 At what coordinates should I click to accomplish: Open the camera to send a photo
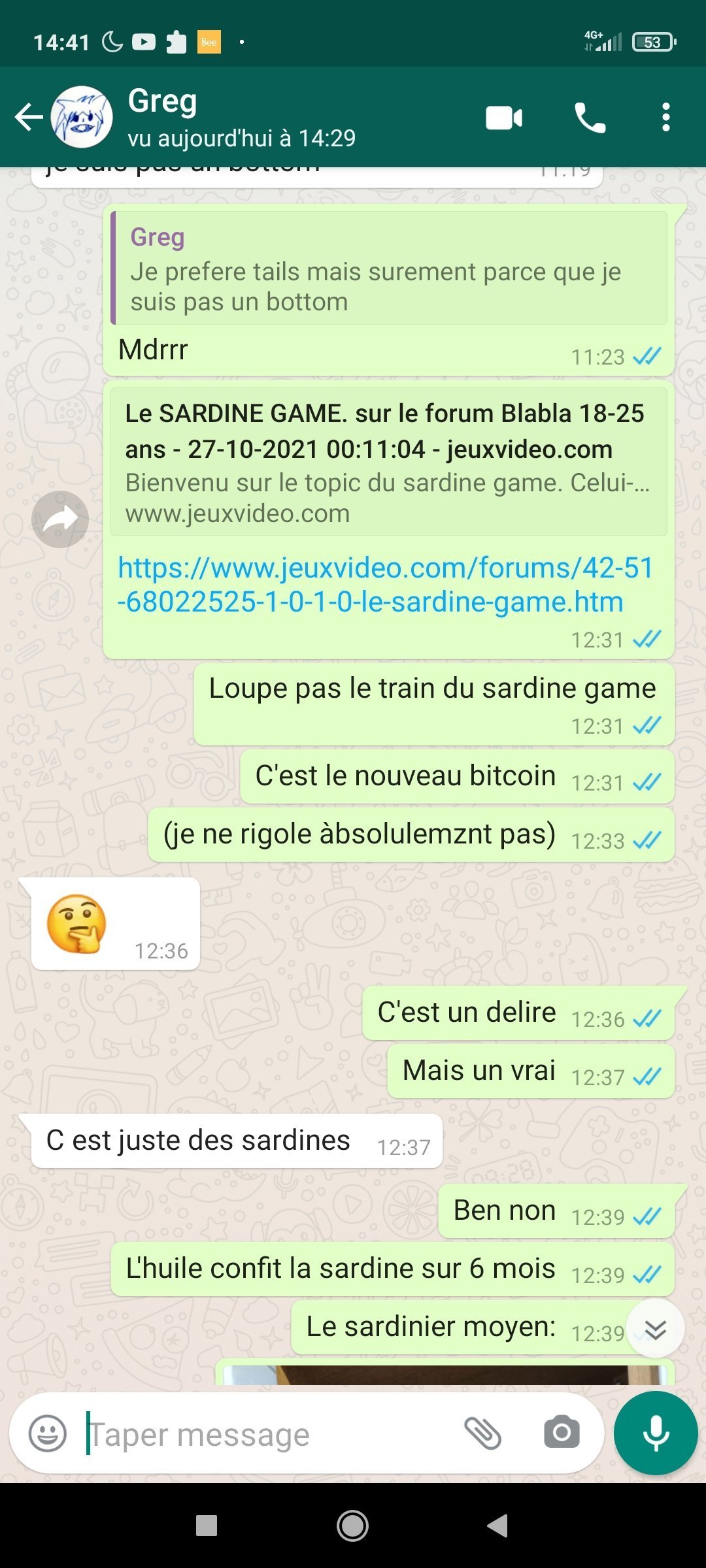(x=562, y=1433)
